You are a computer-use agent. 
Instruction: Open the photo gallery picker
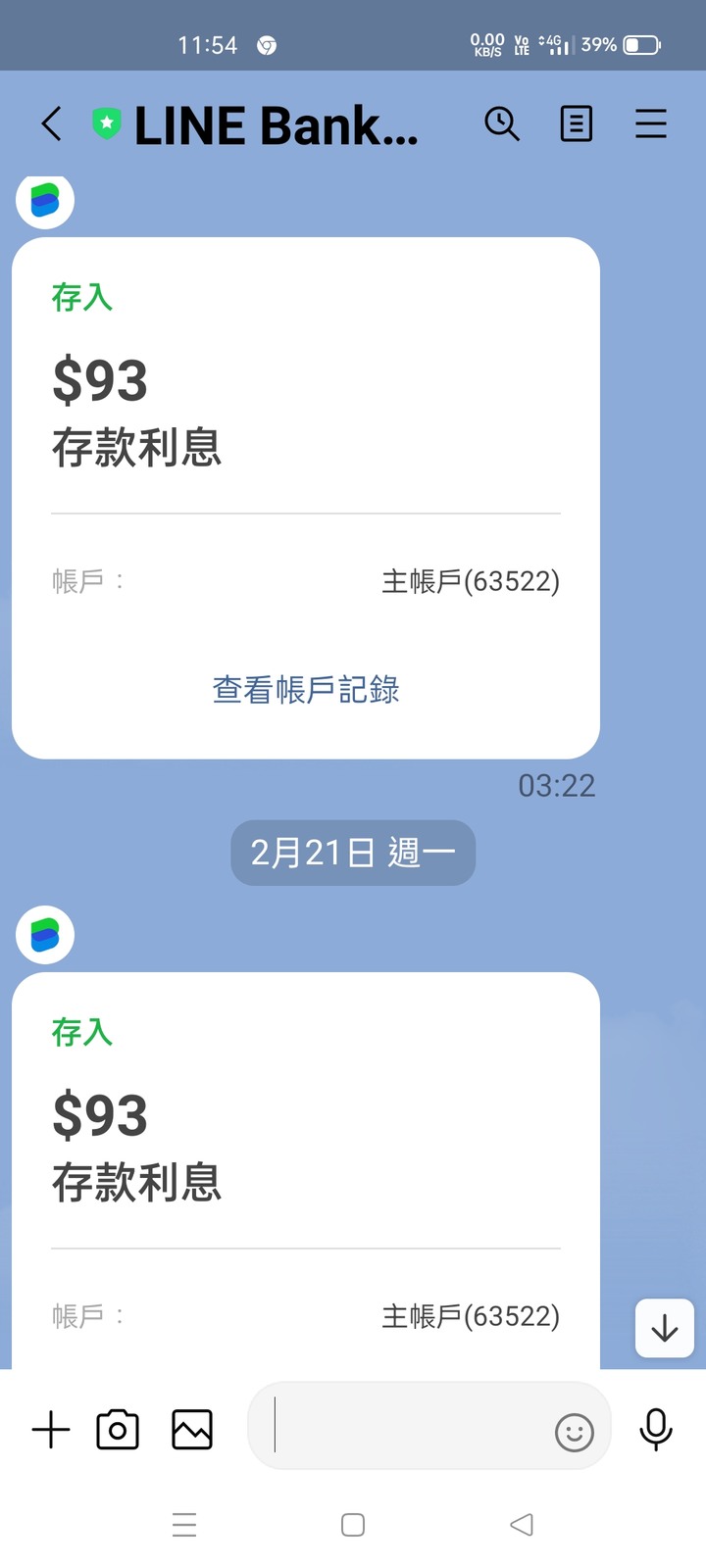pos(192,1430)
